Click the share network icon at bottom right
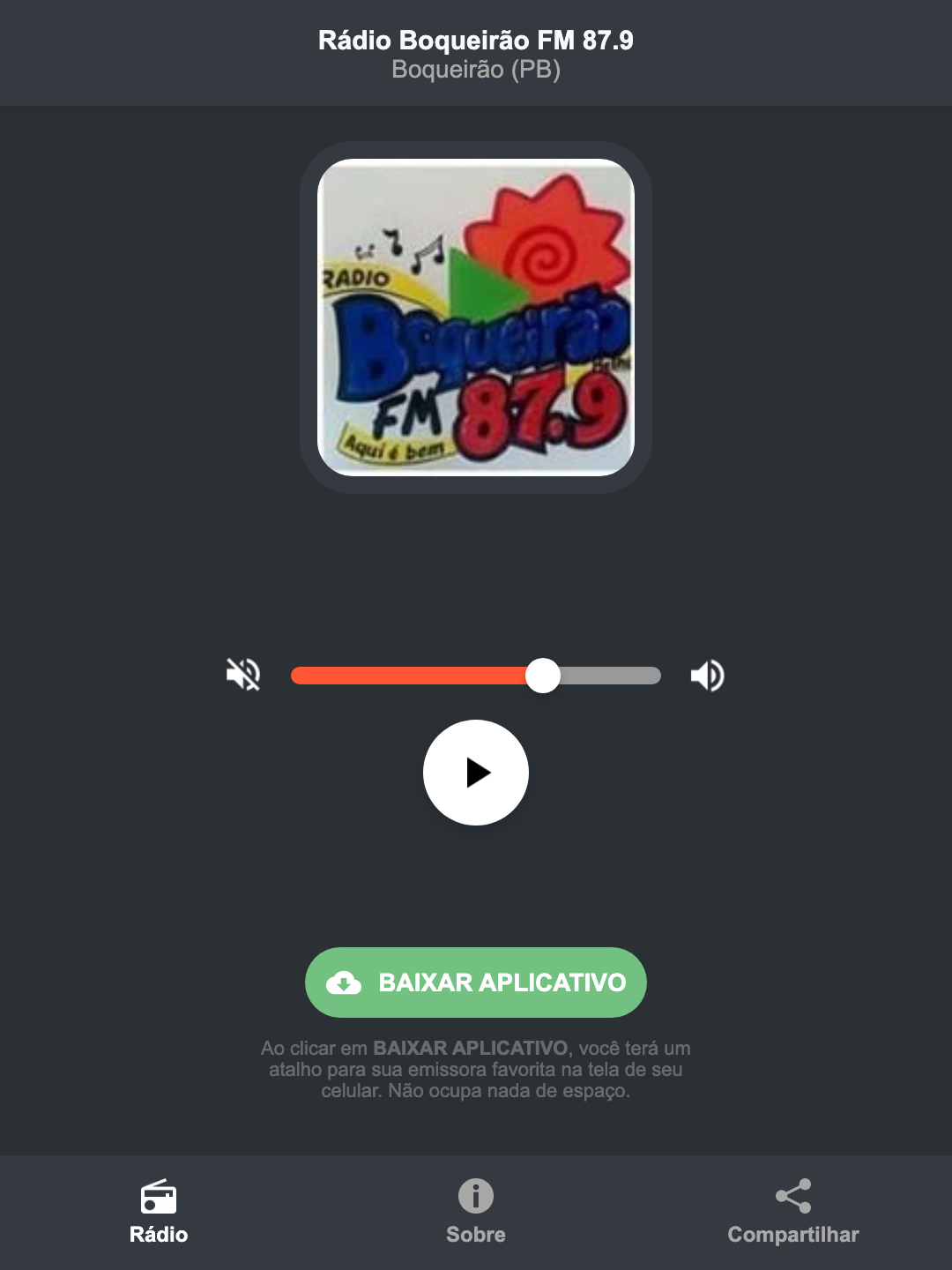 point(793,1193)
